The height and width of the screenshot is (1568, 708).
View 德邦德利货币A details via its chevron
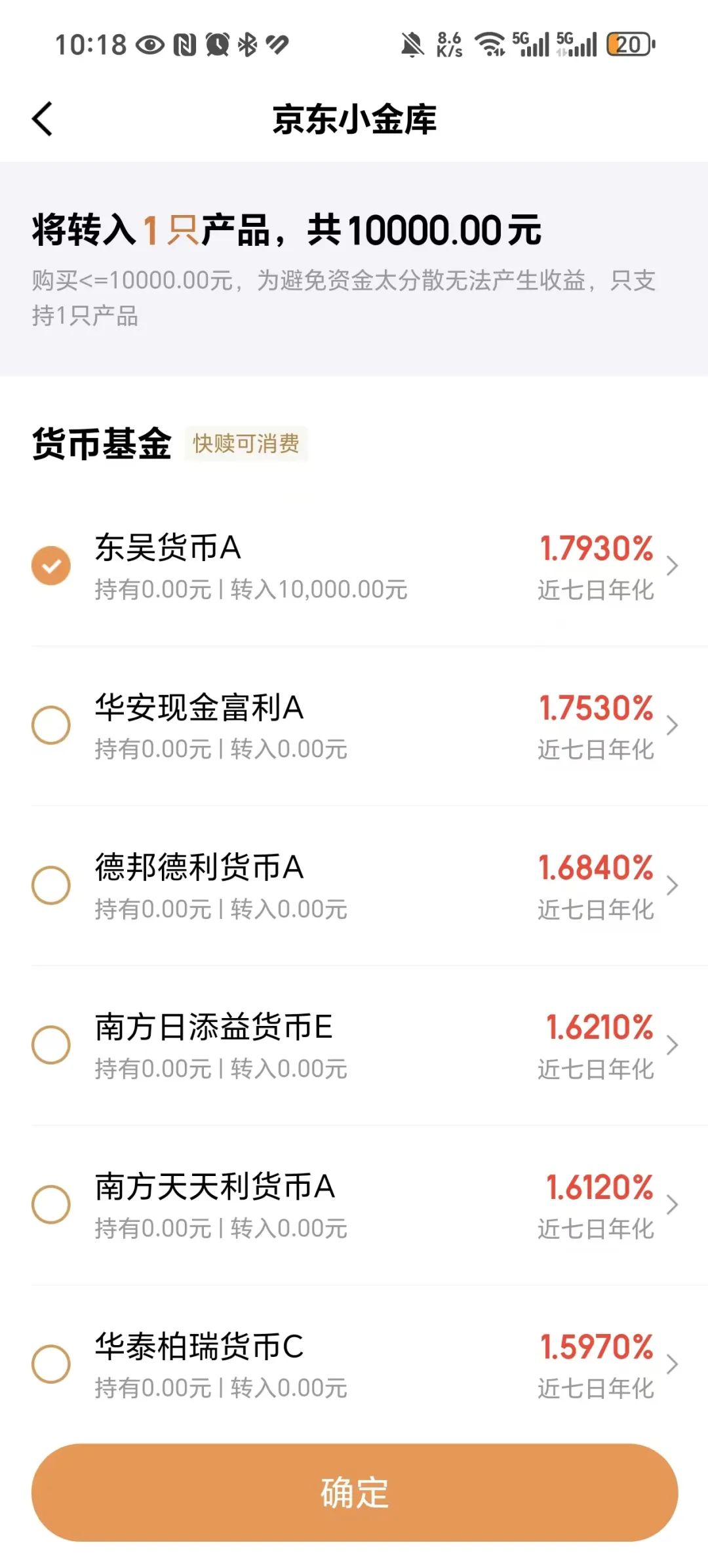click(x=672, y=886)
